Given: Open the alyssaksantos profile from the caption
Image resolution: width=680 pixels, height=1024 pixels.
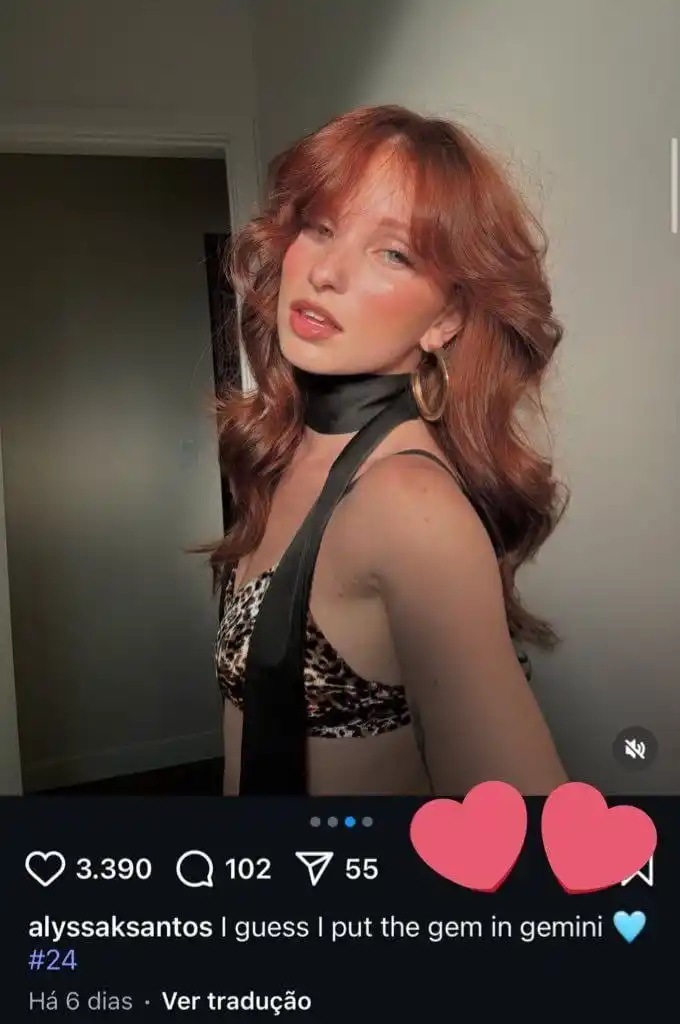Looking at the screenshot, I should coord(119,927).
